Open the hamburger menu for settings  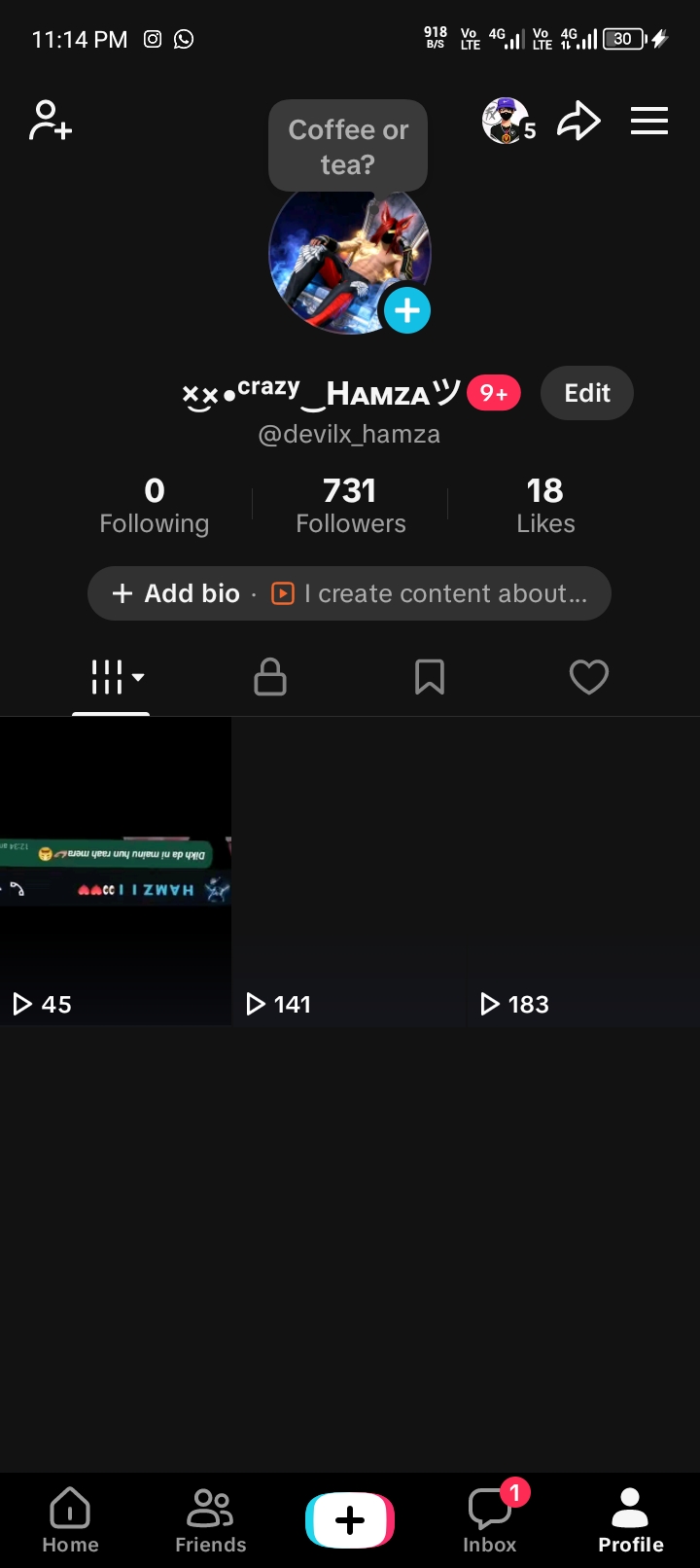click(x=649, y=121)
